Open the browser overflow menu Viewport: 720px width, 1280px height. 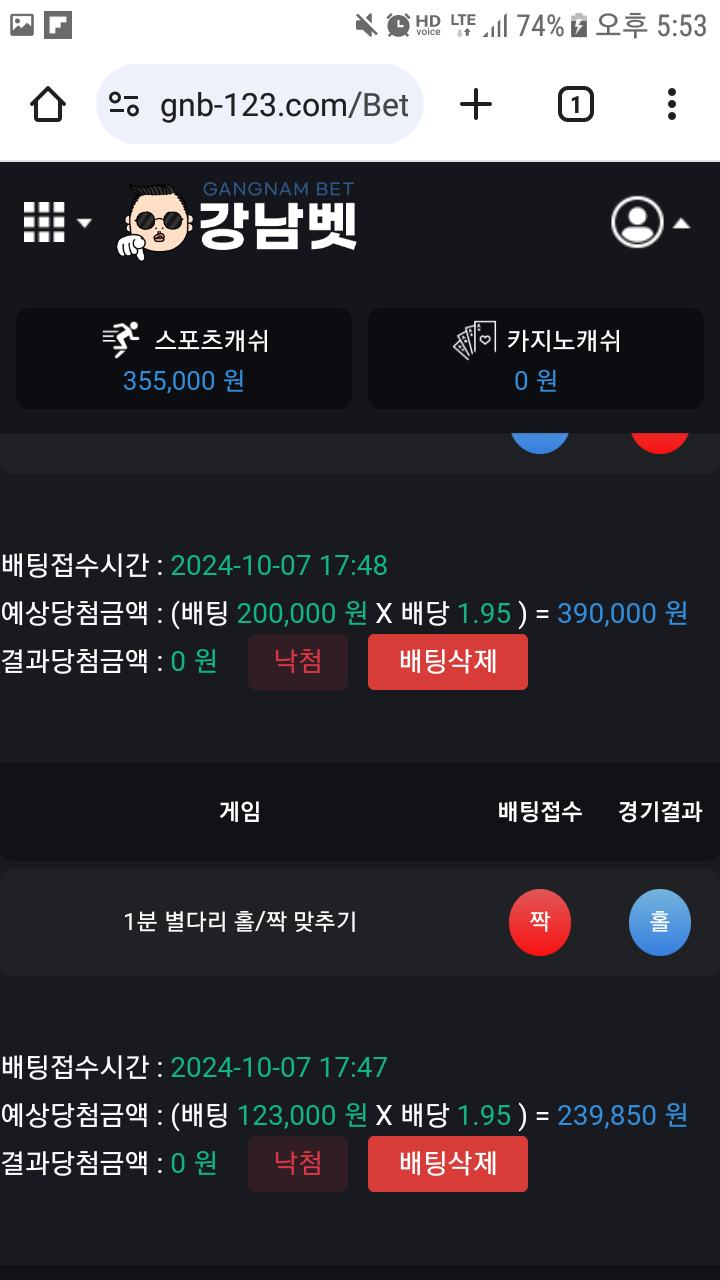(x=672, y=104)
